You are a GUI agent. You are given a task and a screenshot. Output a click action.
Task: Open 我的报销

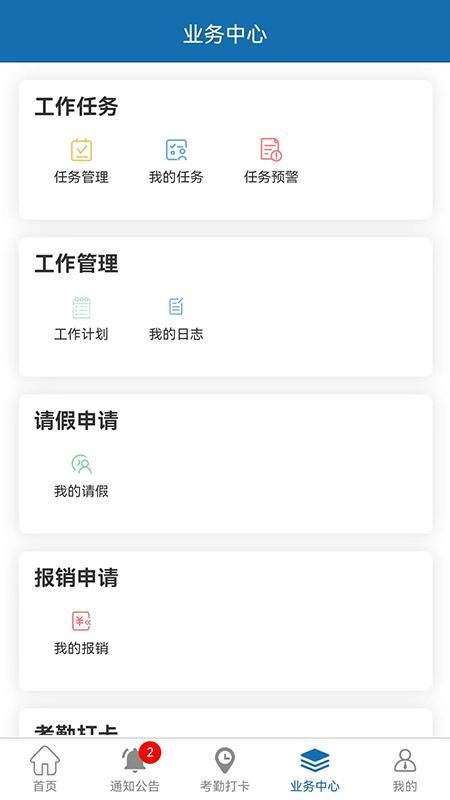click(x=81, y=633)
